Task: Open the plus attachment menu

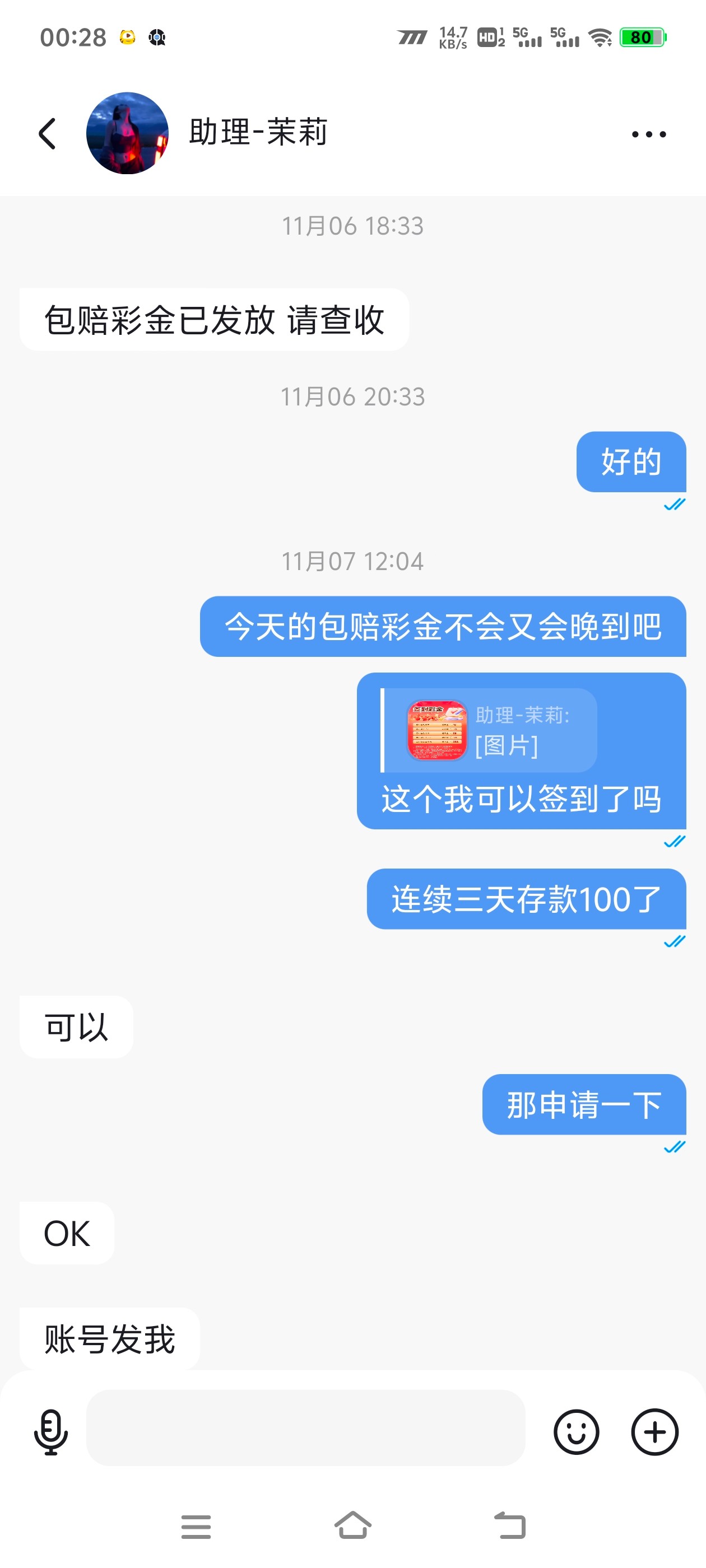Action: [x=654, y=1432]
